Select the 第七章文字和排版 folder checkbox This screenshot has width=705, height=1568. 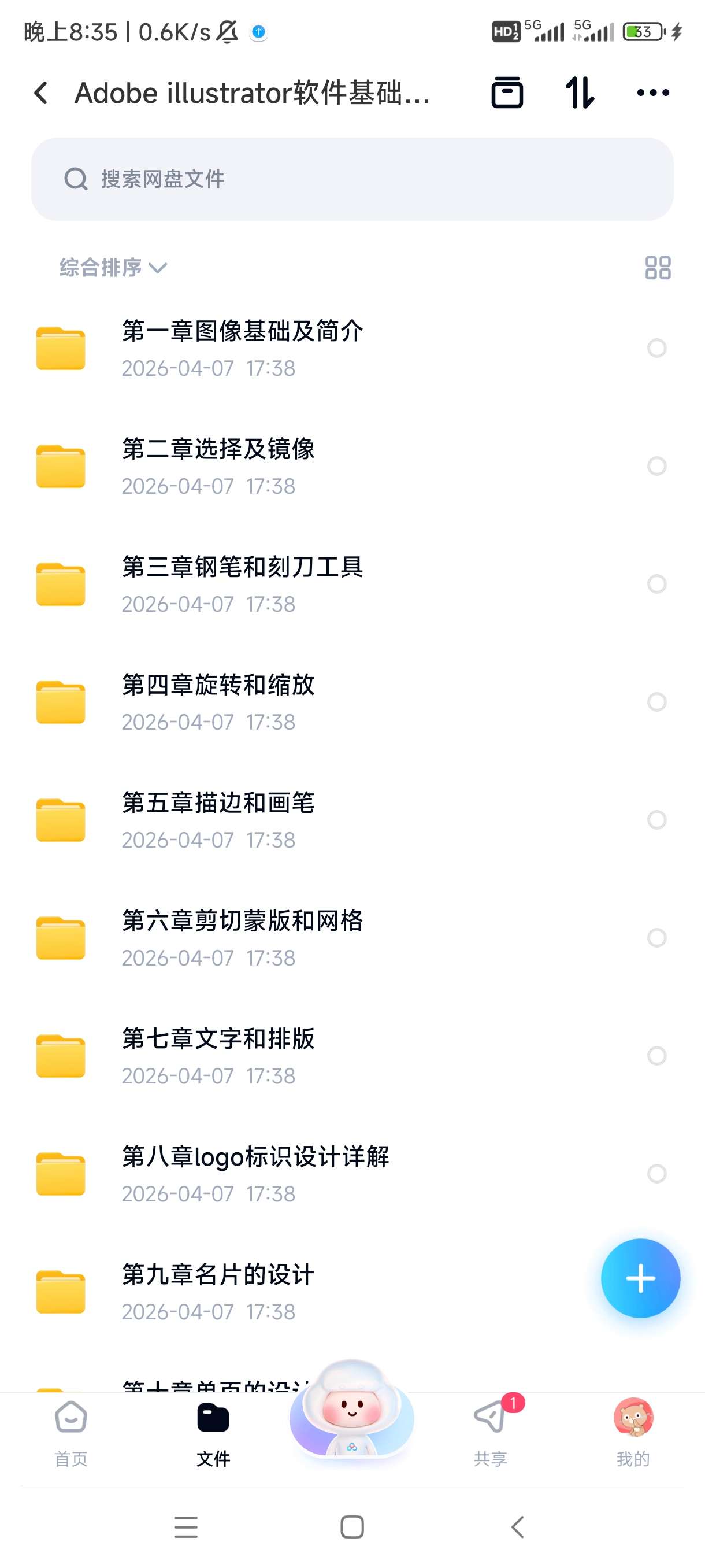(656, 1056)
